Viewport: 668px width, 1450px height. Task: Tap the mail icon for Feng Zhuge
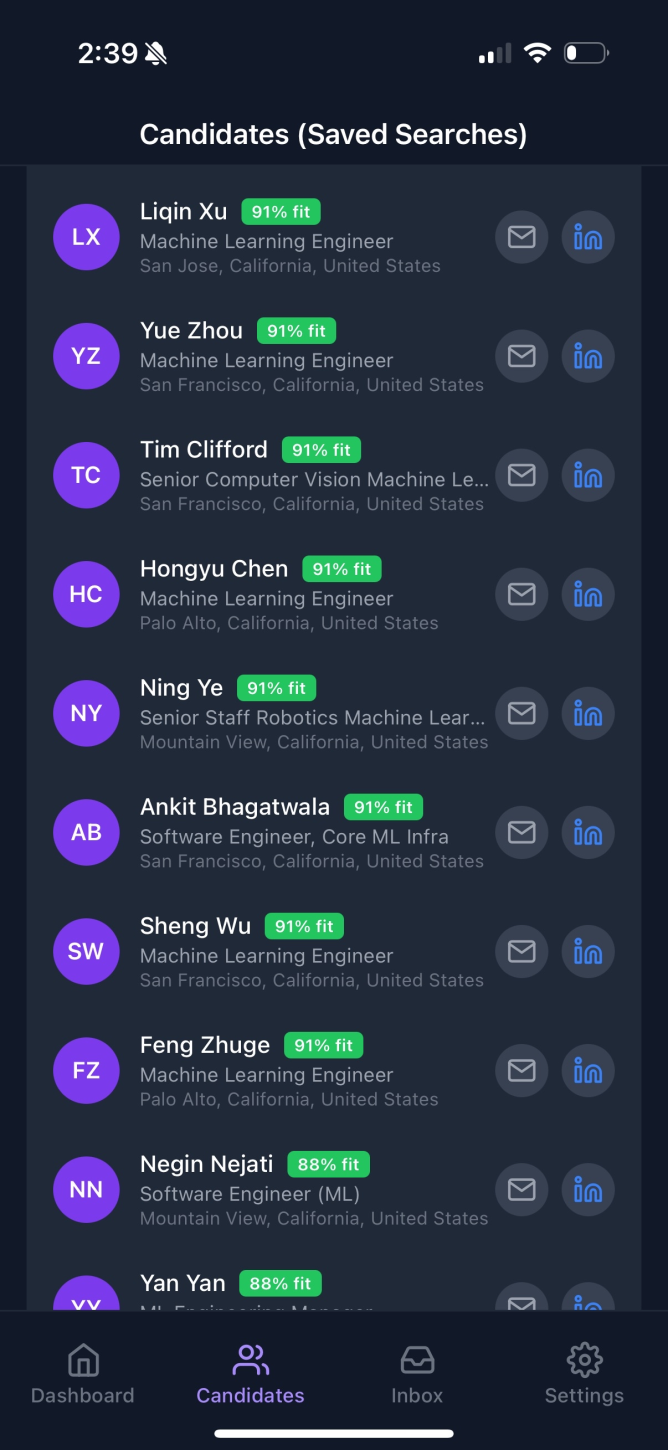[521, 1070]
